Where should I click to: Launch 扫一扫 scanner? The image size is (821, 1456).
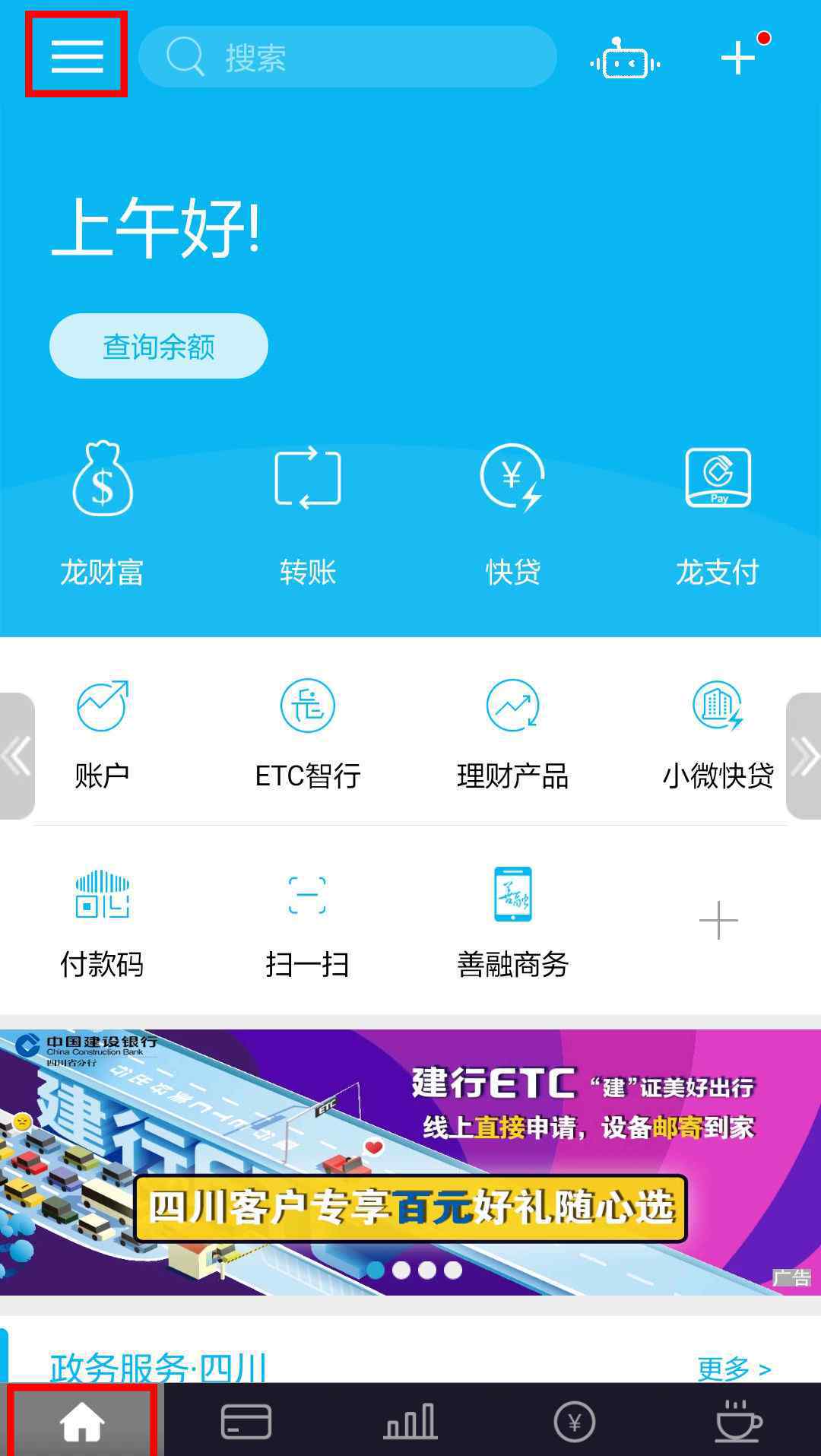(x=307, y=921)
